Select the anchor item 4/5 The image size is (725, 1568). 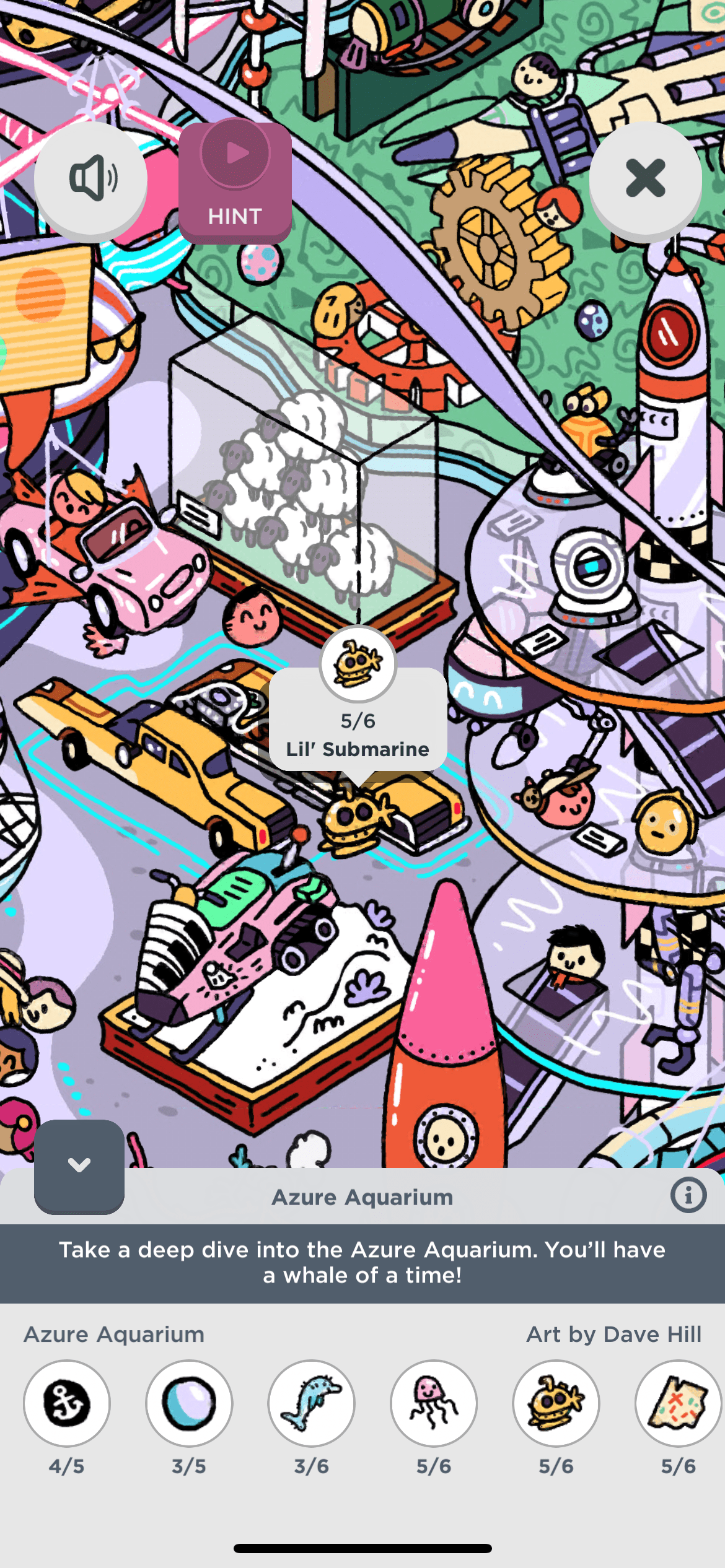pyautogui.click(x=67, y=1403)
